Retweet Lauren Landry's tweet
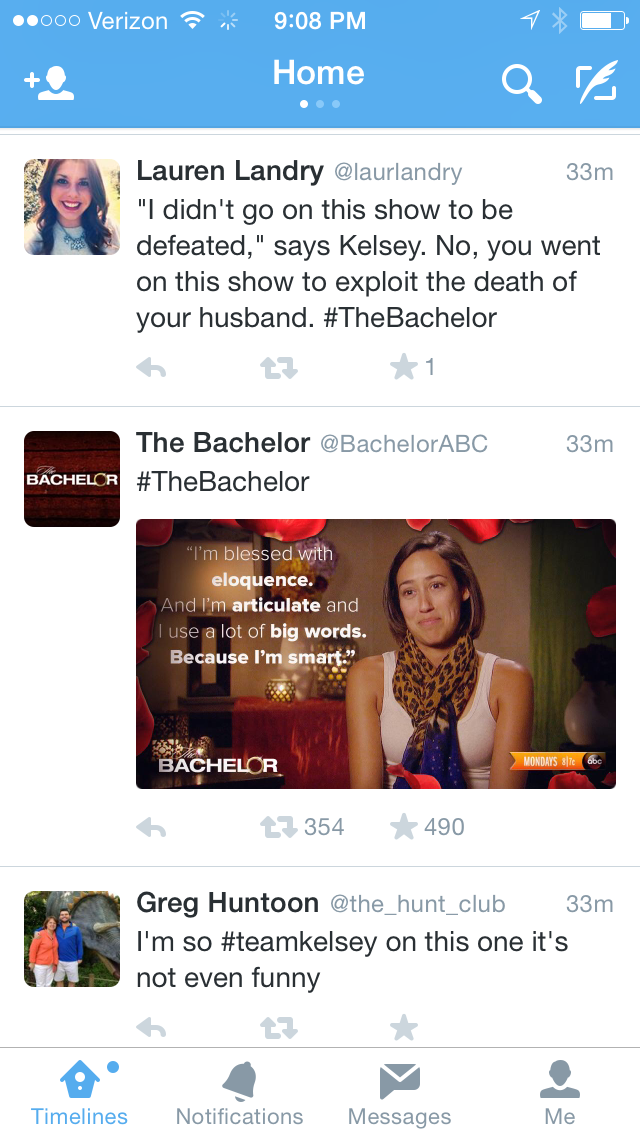 point(279,369)
